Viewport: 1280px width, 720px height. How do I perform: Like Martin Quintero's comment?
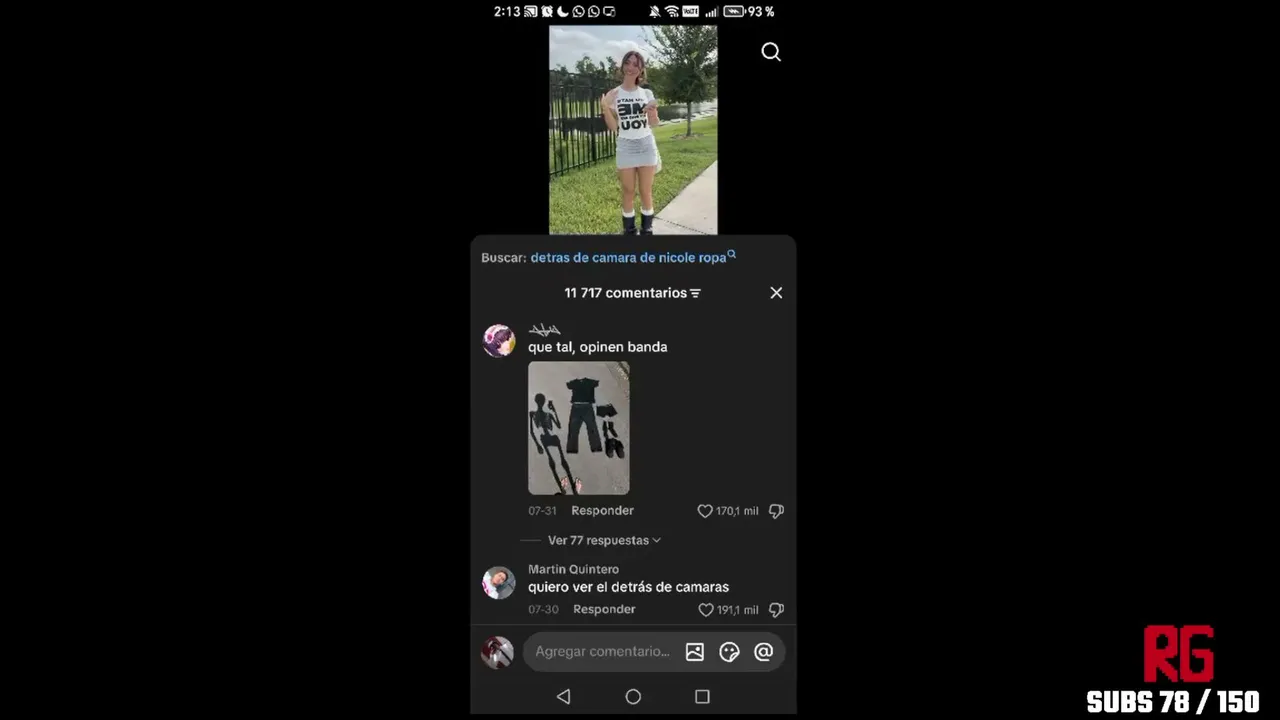705,610
